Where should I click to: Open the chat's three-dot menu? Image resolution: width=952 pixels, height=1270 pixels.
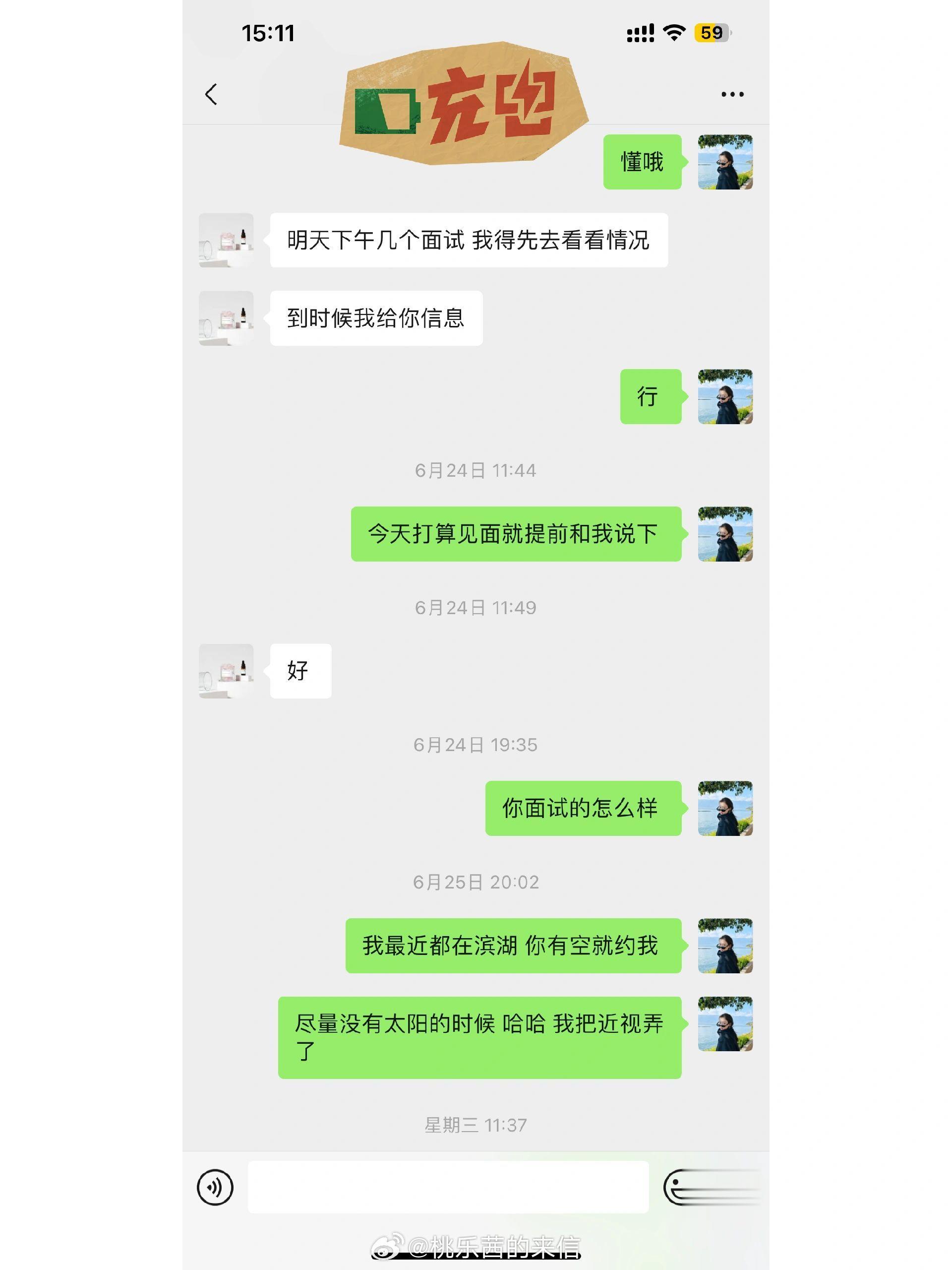pos(732,94)
